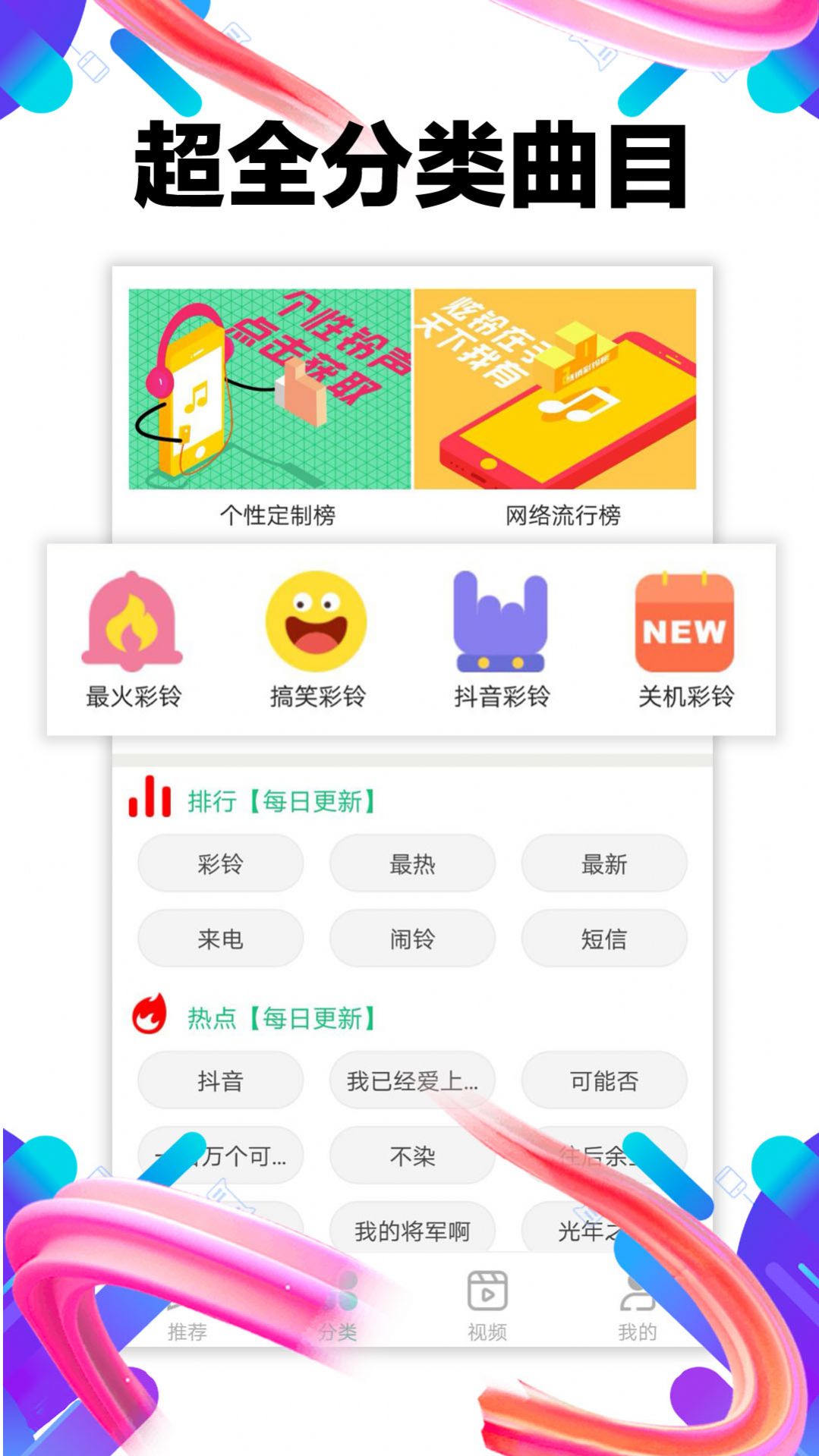Select the 彩铃 ranking filter
The height and width of the screenshot is (1456, 819).
click(219, 863)
